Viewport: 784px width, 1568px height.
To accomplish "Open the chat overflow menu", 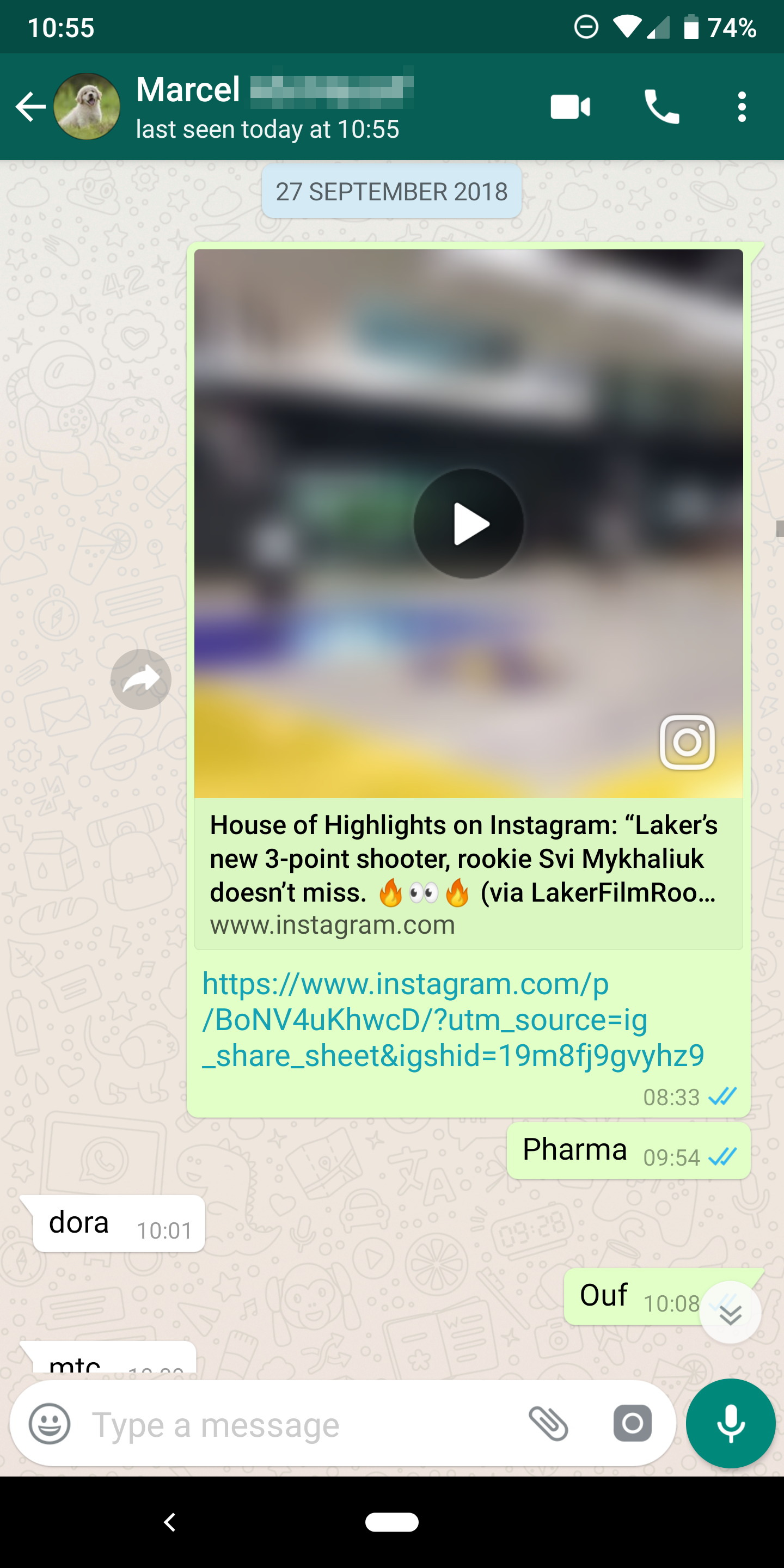I will coord(742,107).
